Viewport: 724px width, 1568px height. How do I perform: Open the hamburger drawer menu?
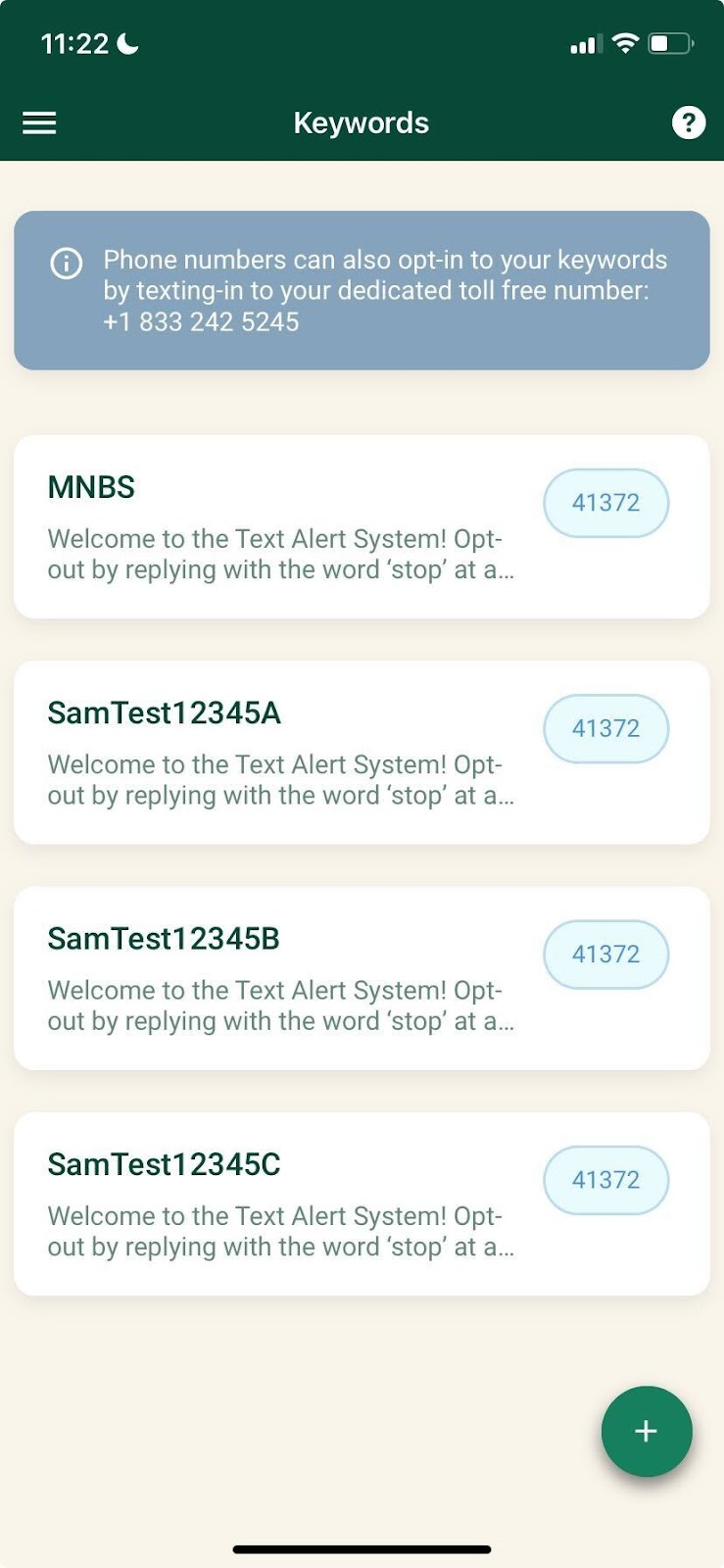click(x=39, y=122)
